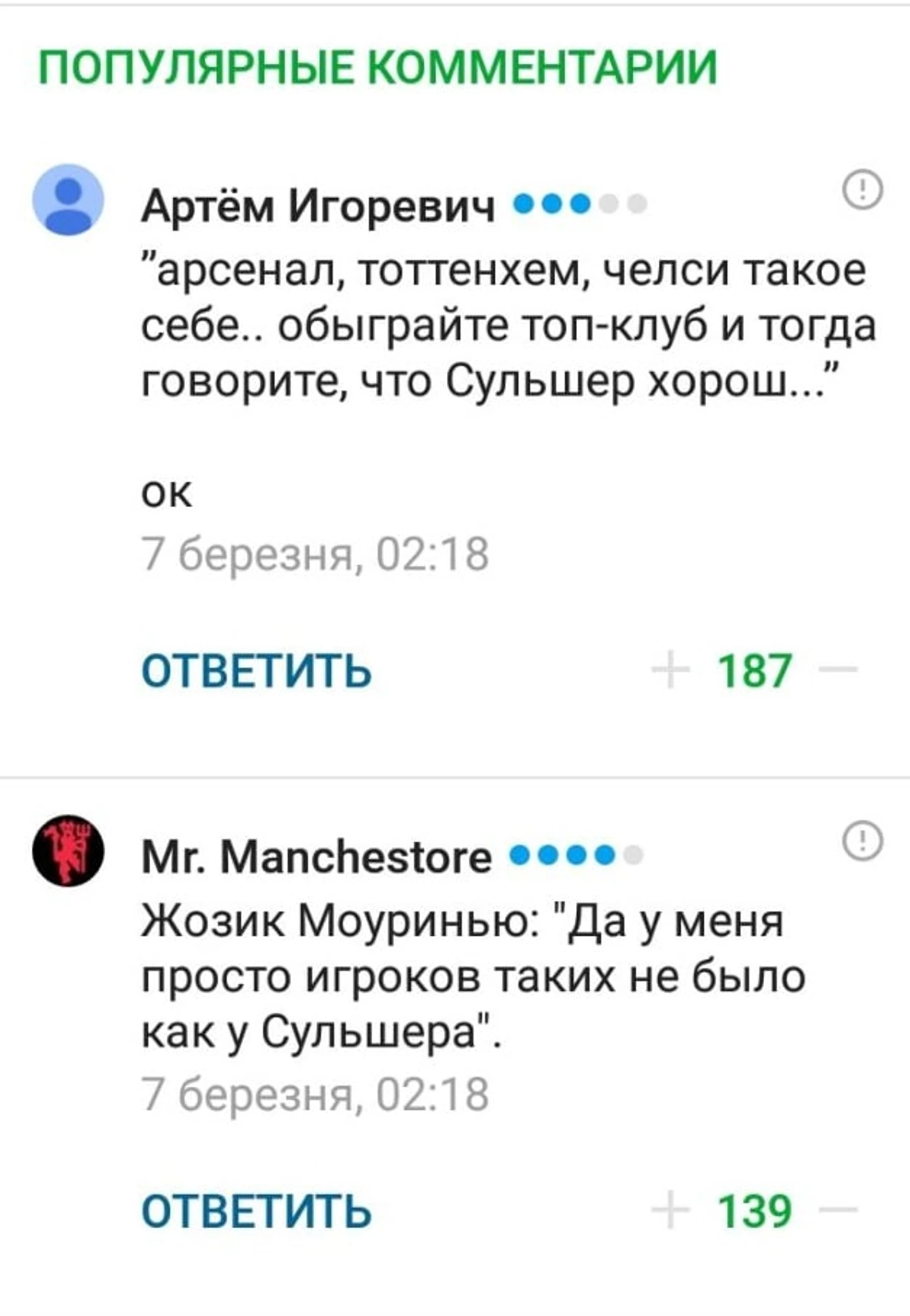The height and width of the screenshot is (1316, 910).
Task: Report Артём Игоревич's comment
Action: pyautogui.click(x=863, y=189)
